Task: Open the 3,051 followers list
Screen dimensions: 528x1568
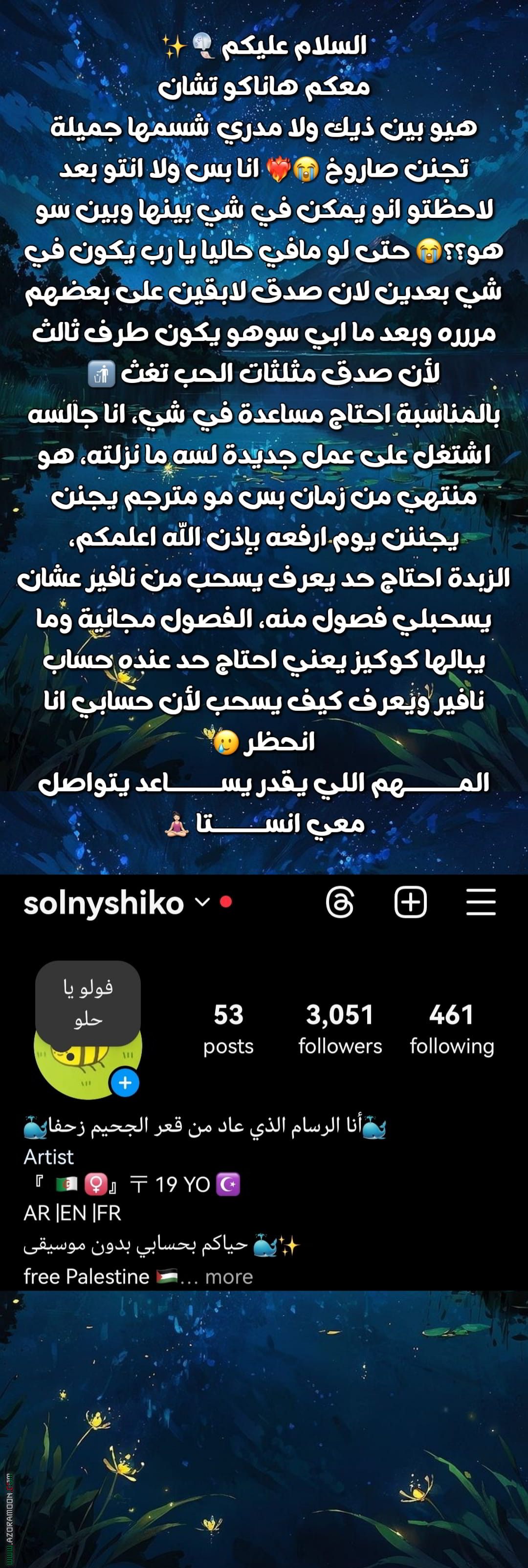Action: click(340, 1029)
